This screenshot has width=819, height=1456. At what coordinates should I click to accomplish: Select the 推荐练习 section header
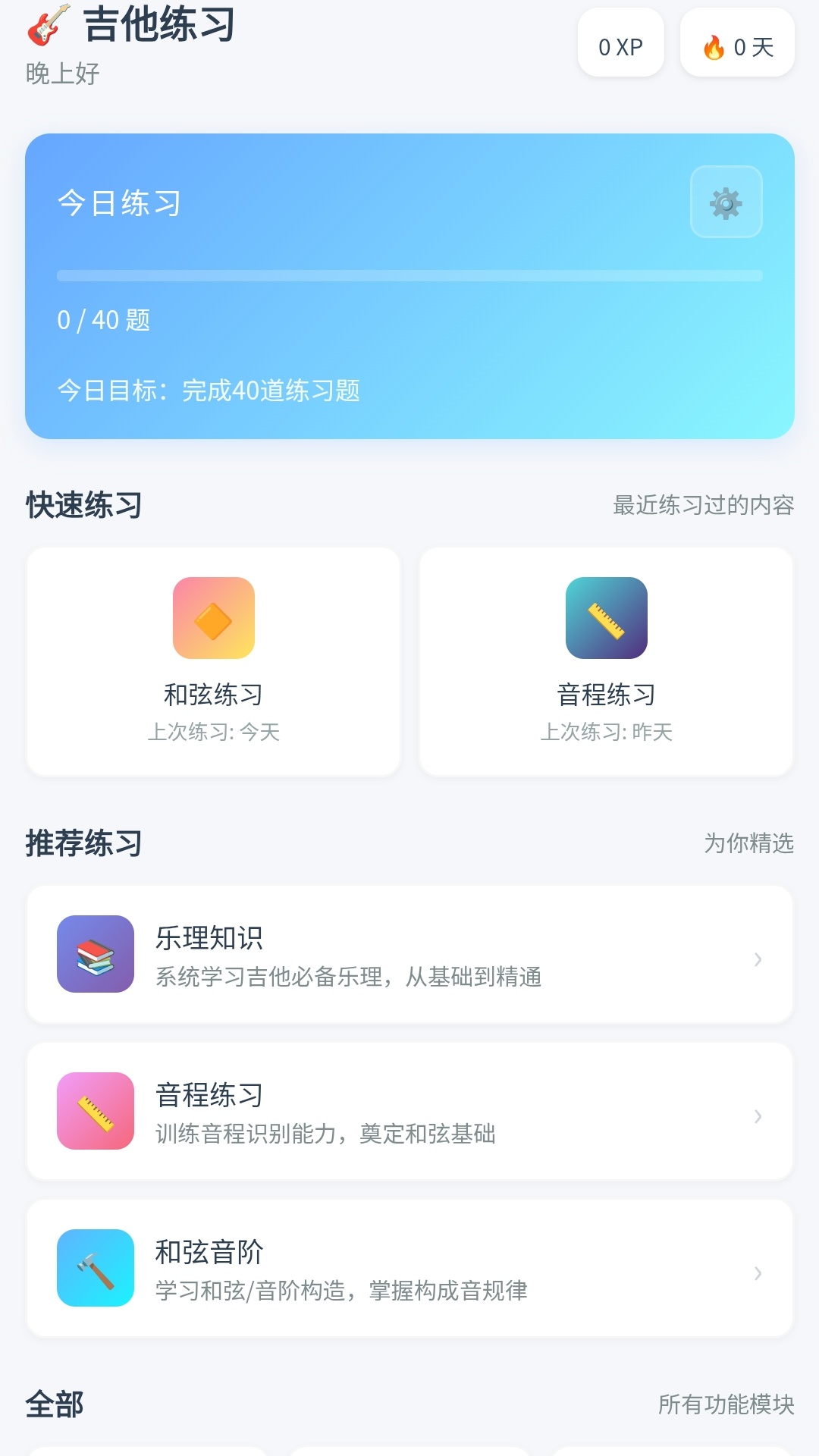coord(82,842)
